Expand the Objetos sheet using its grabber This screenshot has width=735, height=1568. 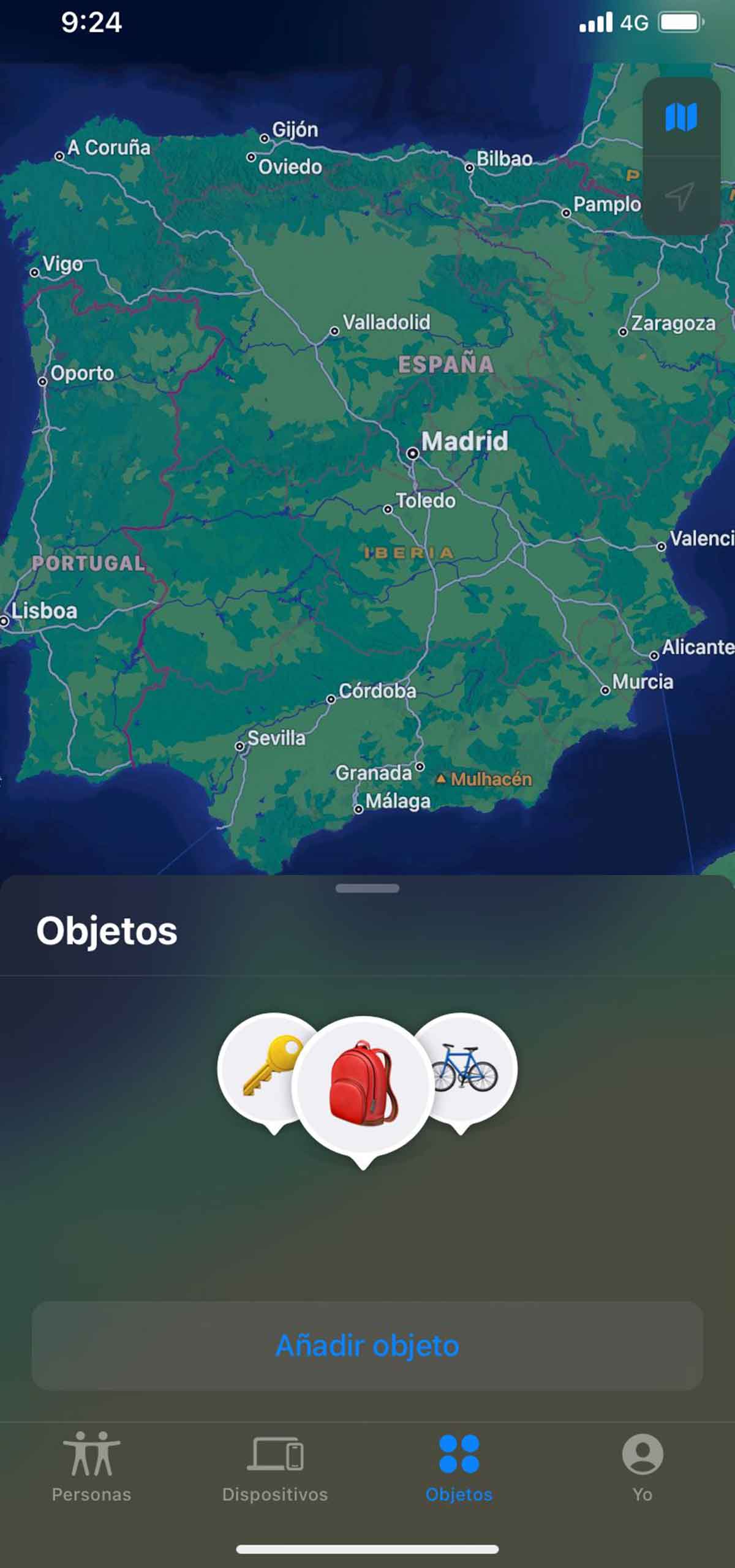click(367, 888)
